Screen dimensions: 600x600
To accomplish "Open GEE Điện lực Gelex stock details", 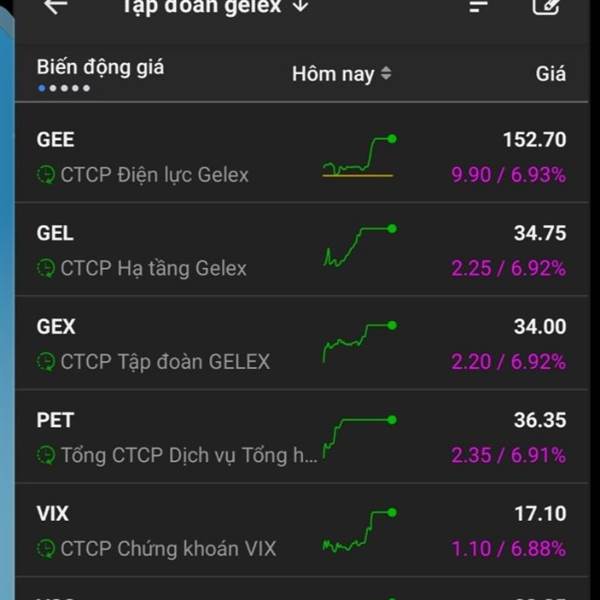I will pos(300,157).
